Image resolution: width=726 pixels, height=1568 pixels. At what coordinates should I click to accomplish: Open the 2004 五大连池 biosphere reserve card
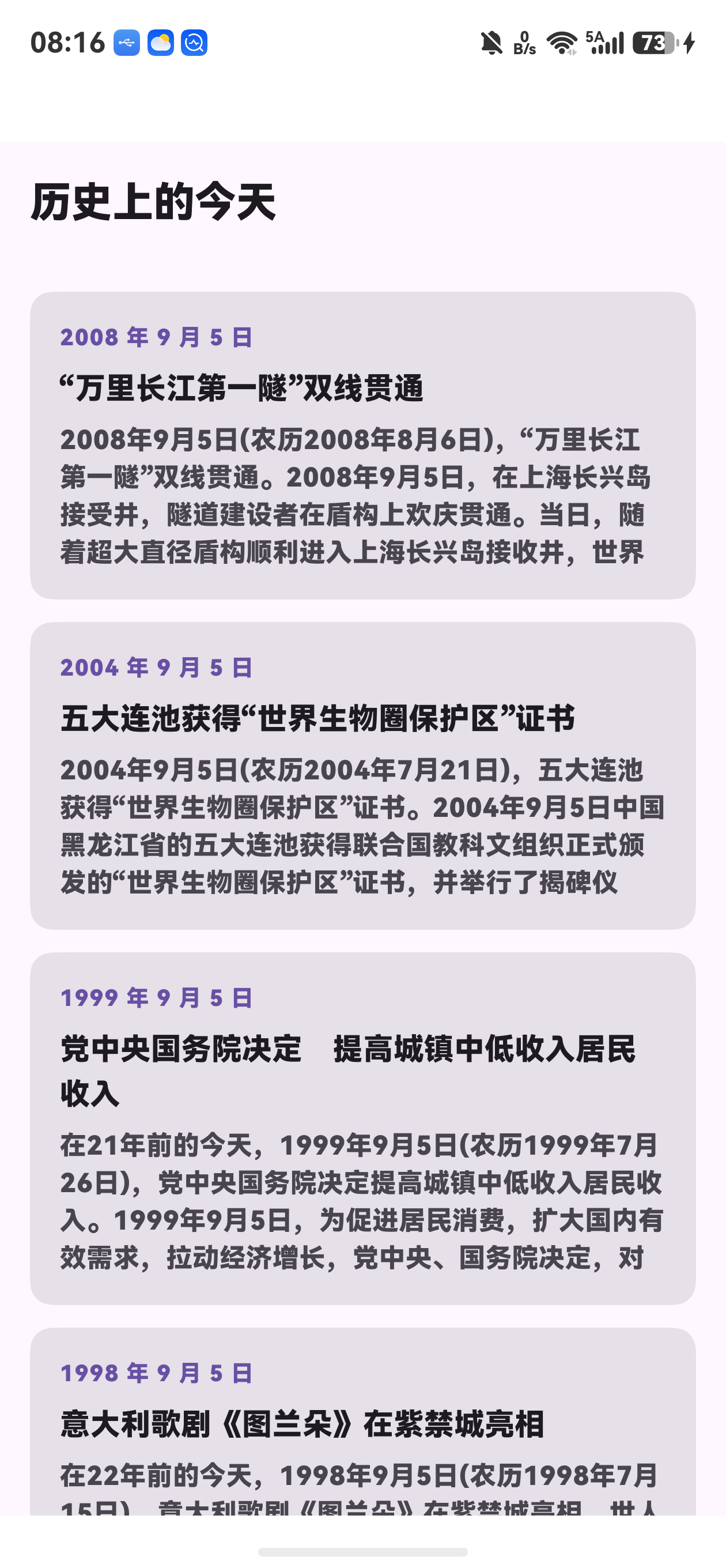coord(362,775)
